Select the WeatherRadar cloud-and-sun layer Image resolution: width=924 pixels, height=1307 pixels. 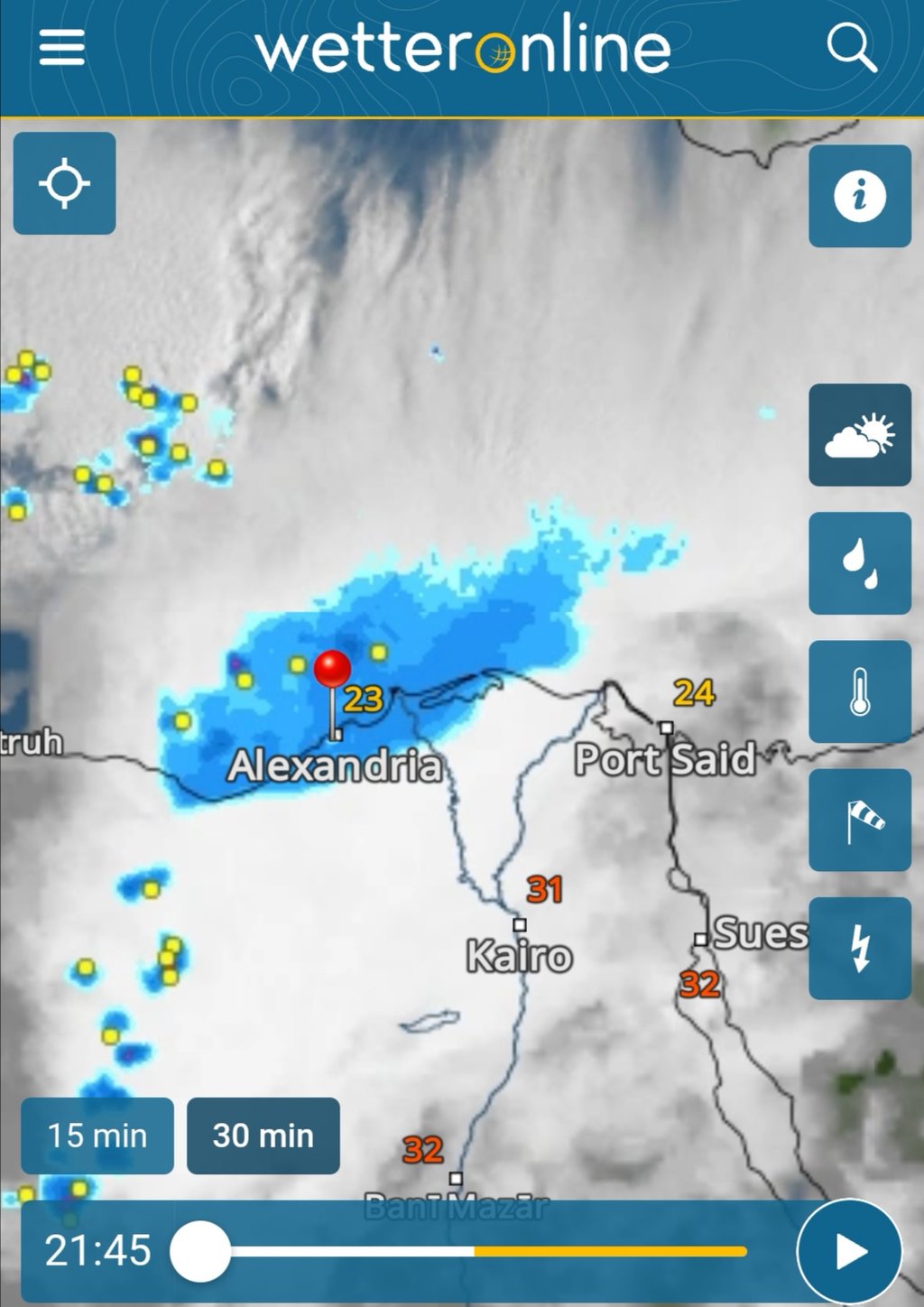point(859,435)
